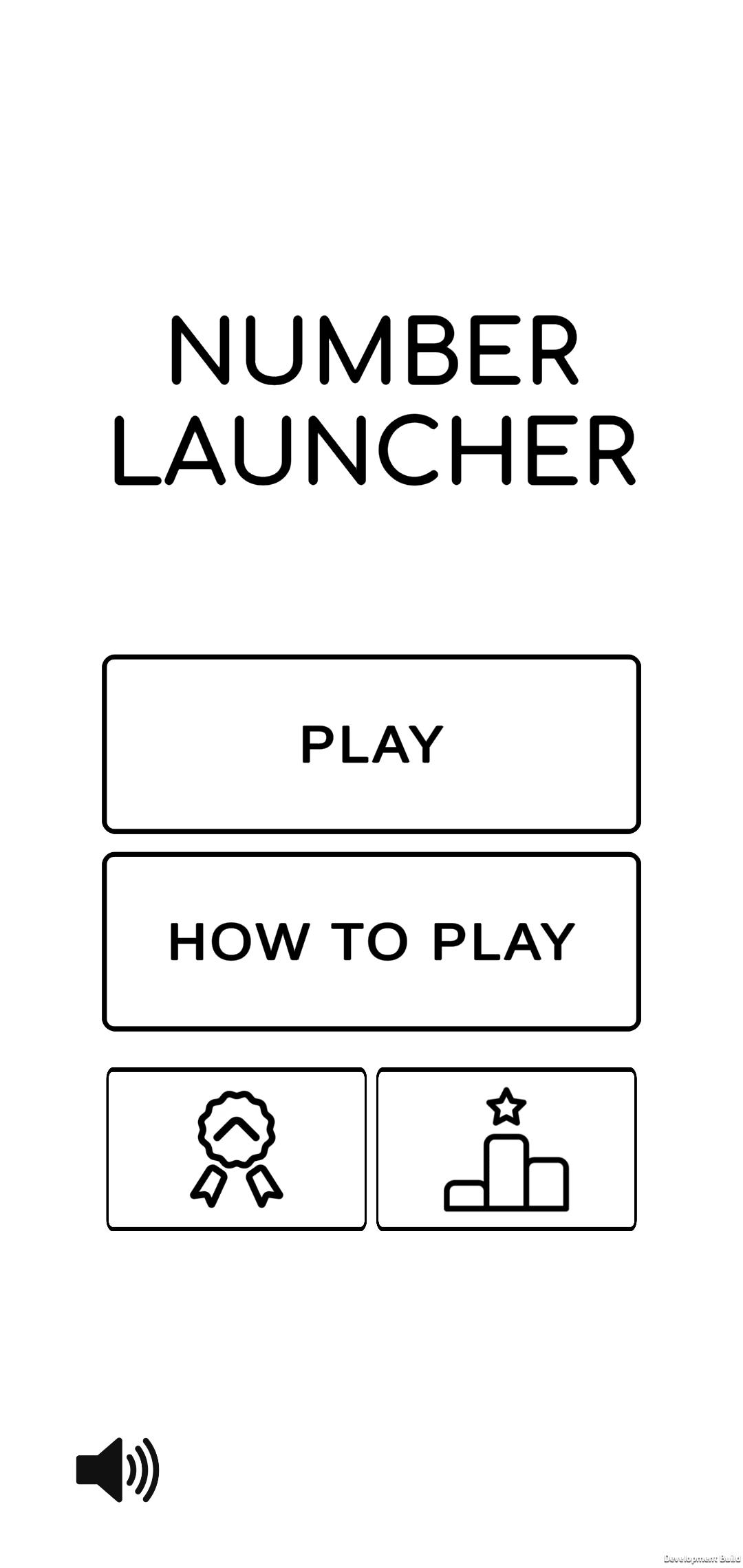743x1568 pixels.
Task: Open the HOW TO PLAY instructions
Action: (x=371, y=941)
